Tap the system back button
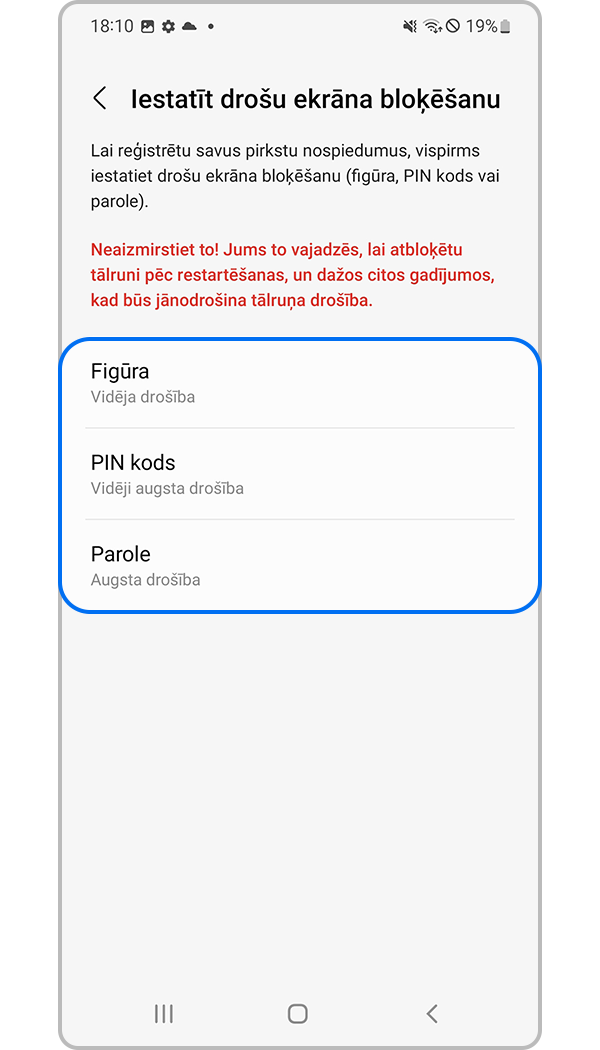The width and height of the screenshot is (600, 1050). pyautogui.click(x=432, y=1014)
